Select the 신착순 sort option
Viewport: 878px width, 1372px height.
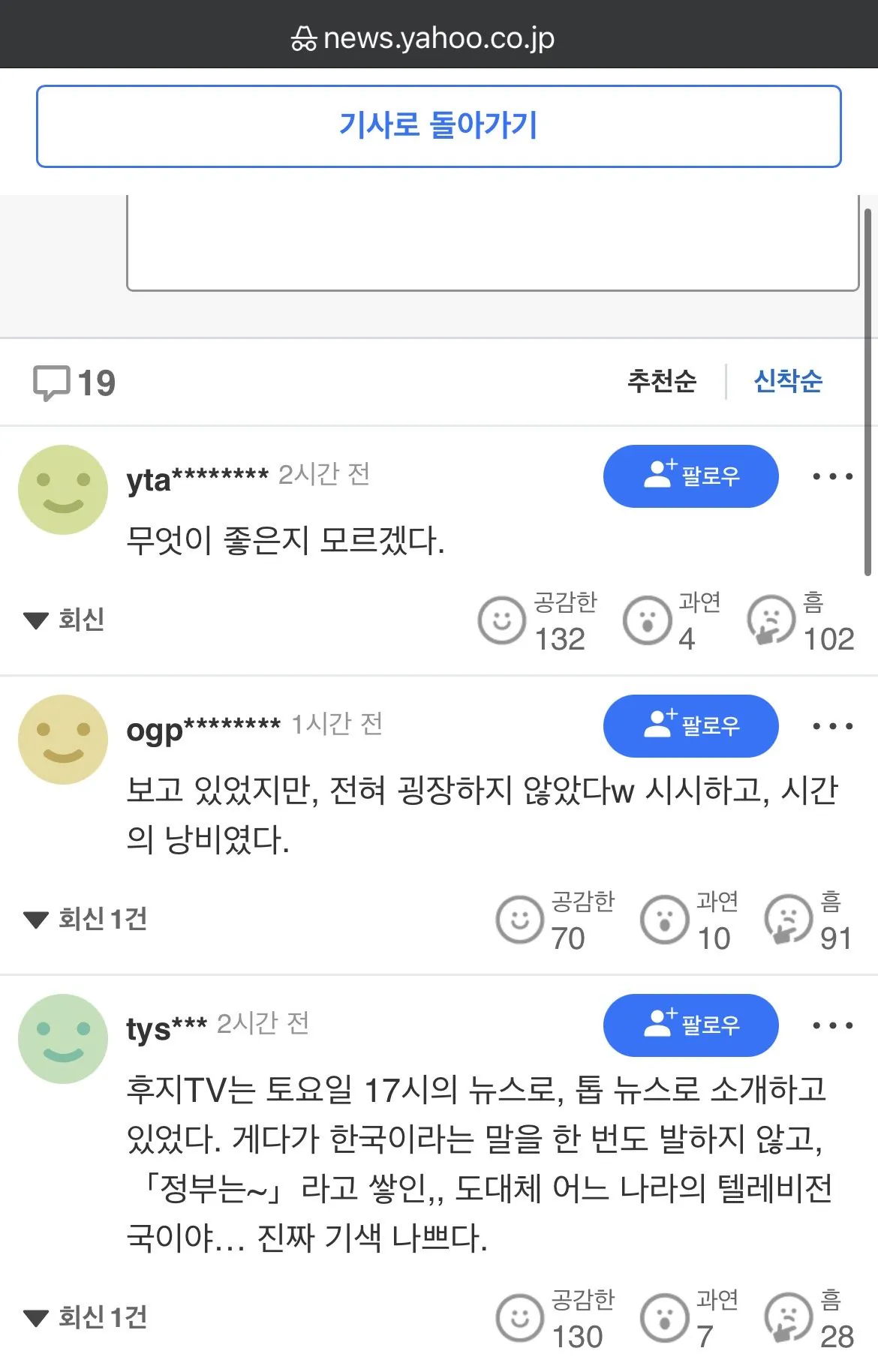(788, 381)
